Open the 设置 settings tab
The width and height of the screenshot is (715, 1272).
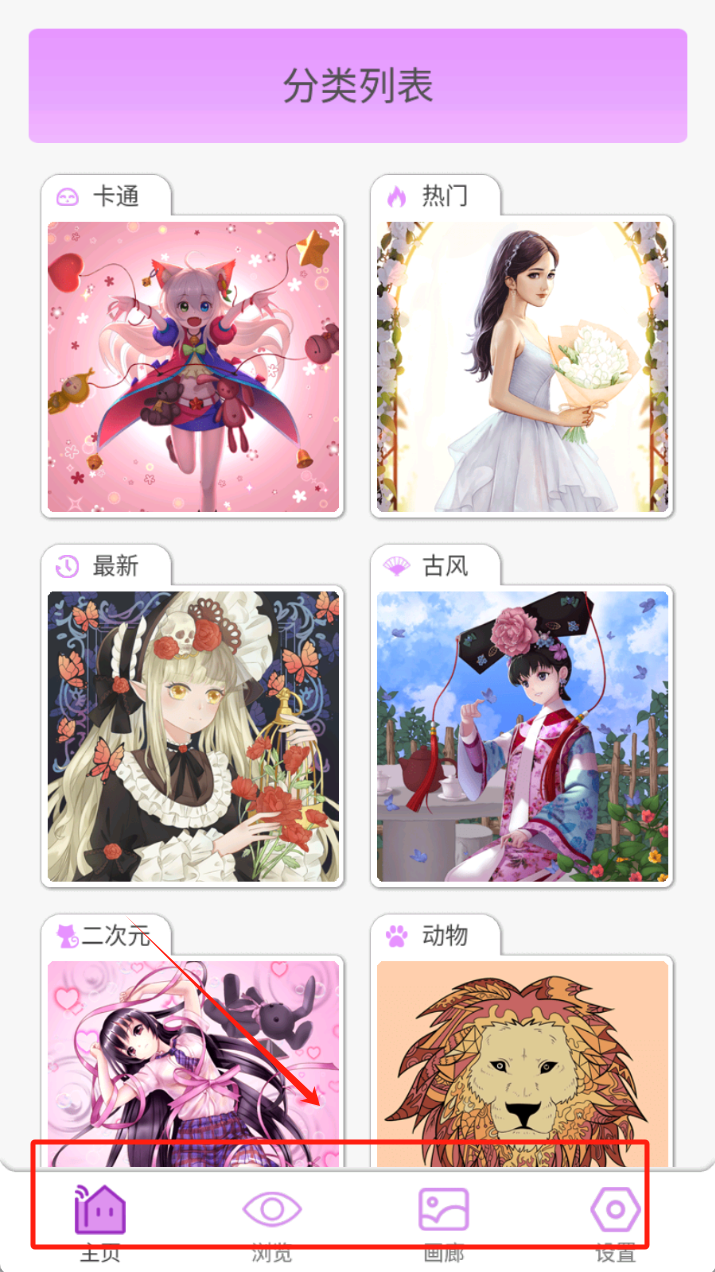(615, 1218)
